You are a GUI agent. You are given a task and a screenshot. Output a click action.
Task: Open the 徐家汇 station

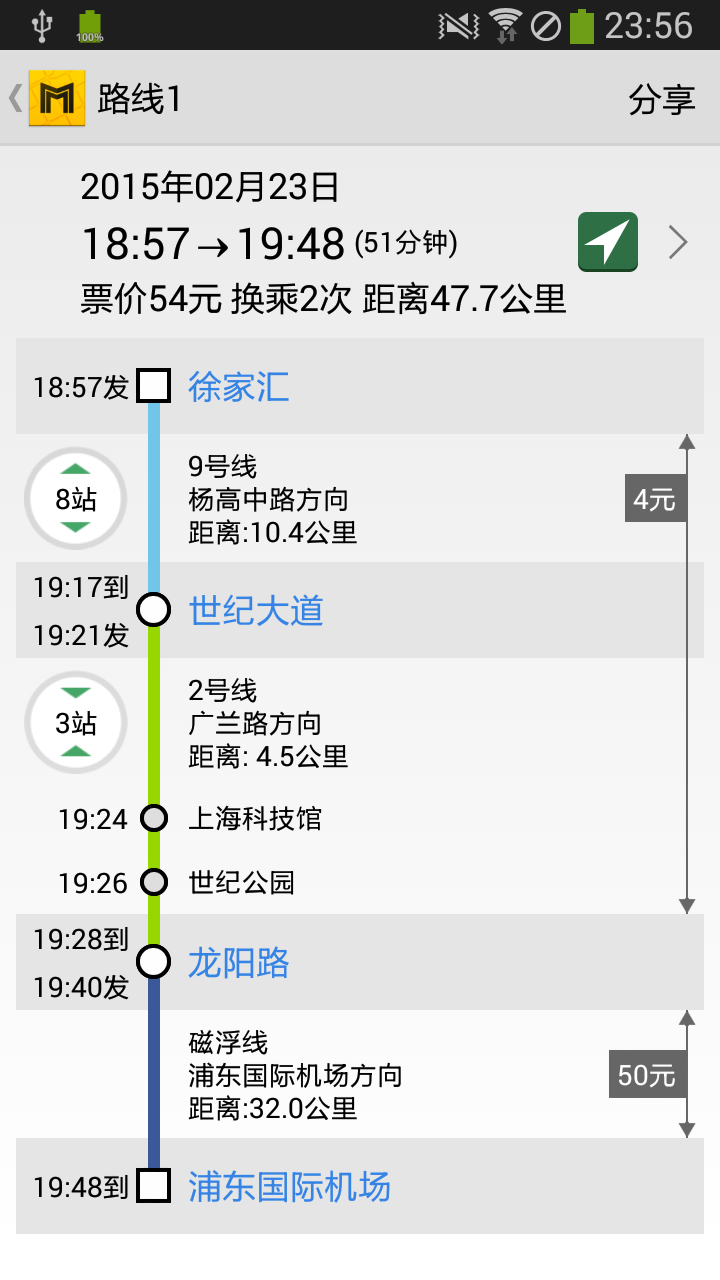(239, 386)
